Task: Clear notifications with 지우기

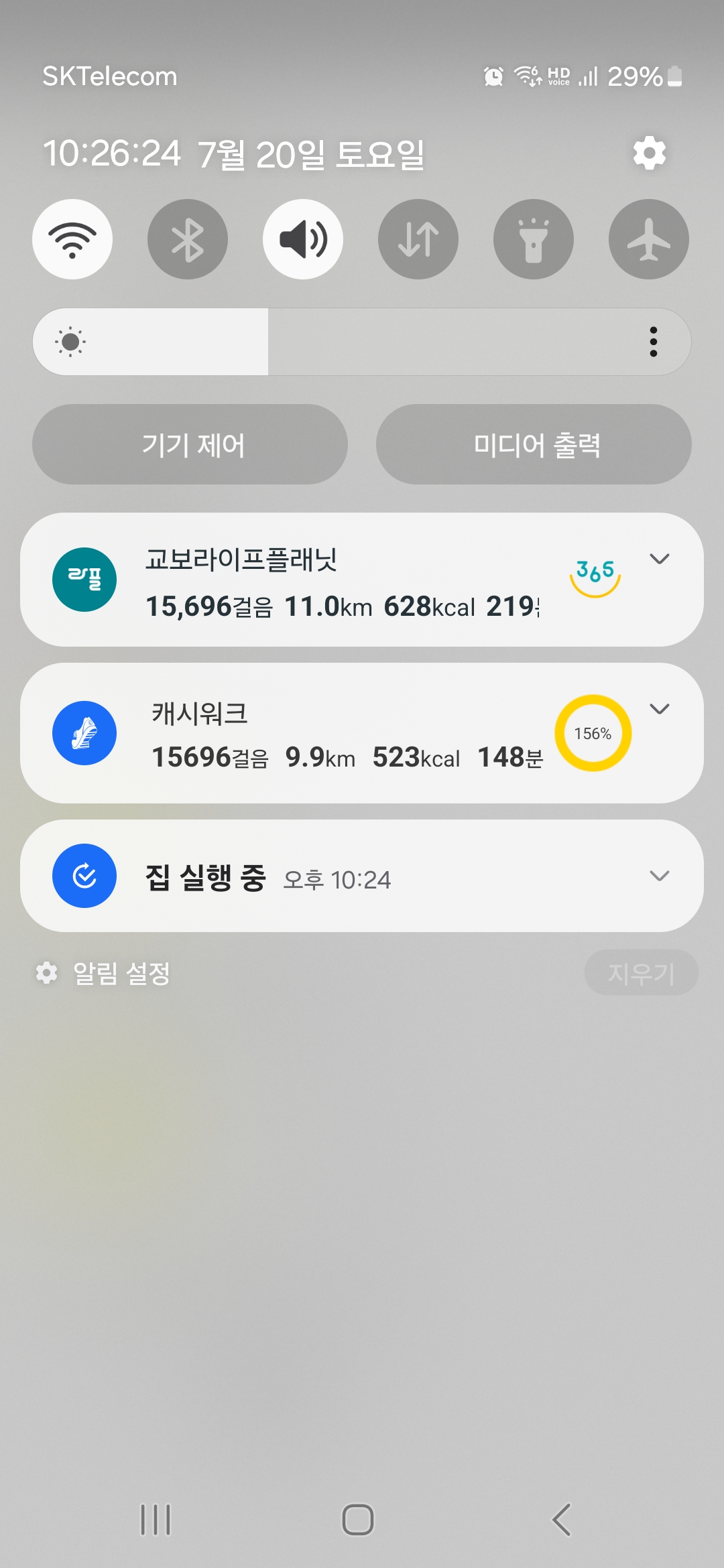Action: pos(641,973)
